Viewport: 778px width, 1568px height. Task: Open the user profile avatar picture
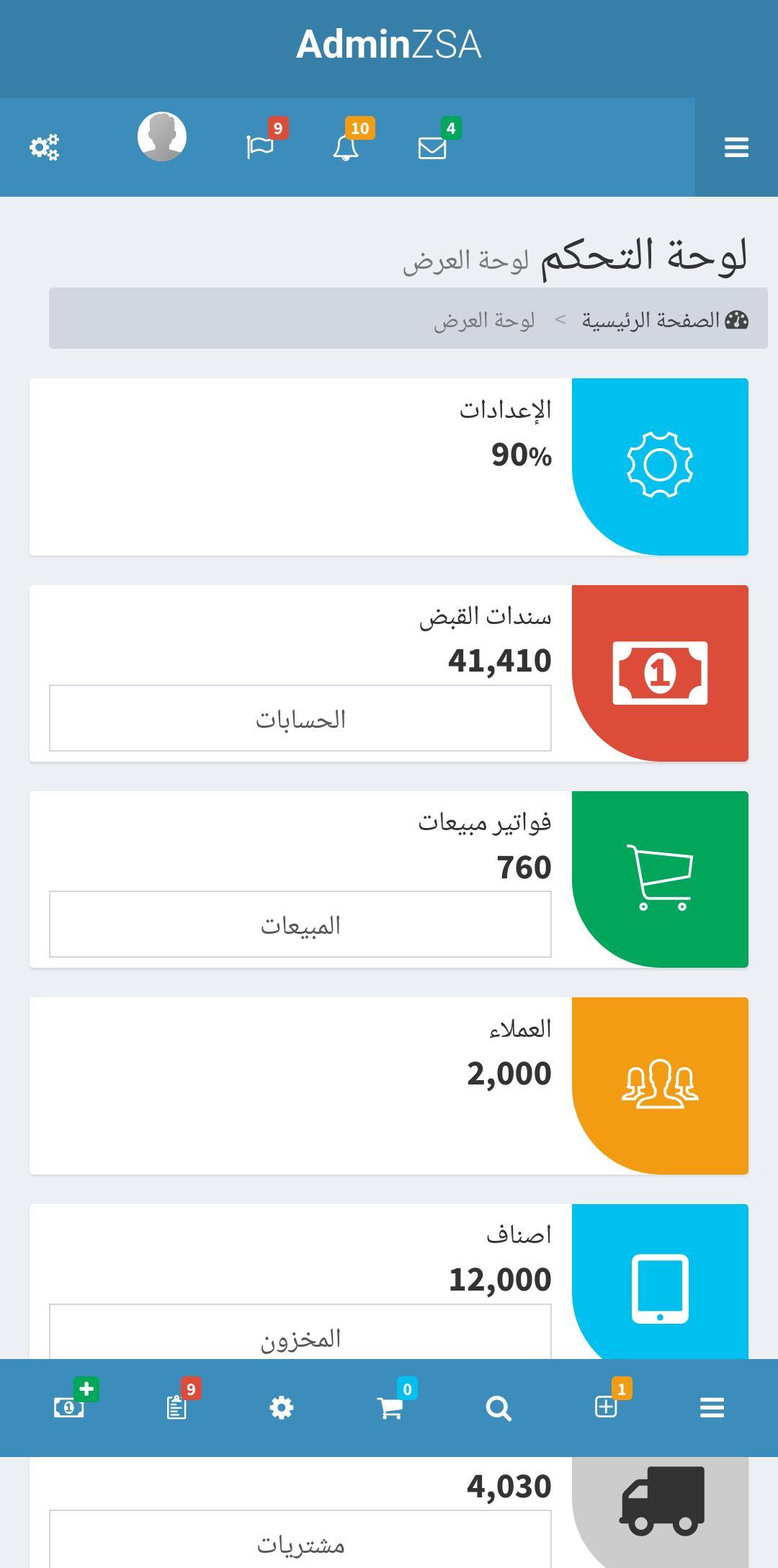(x=161, y=138)
